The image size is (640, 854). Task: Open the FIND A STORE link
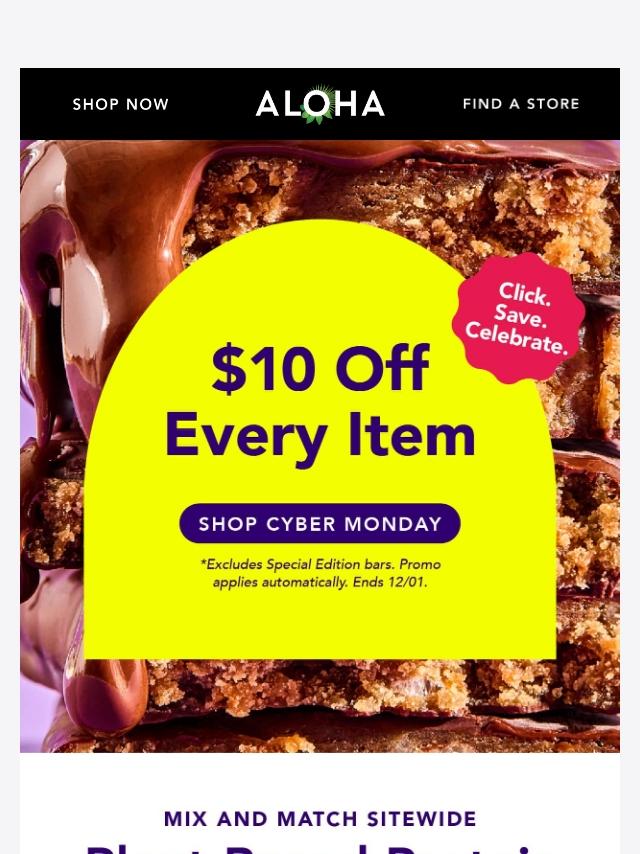(x=520, y=104)
